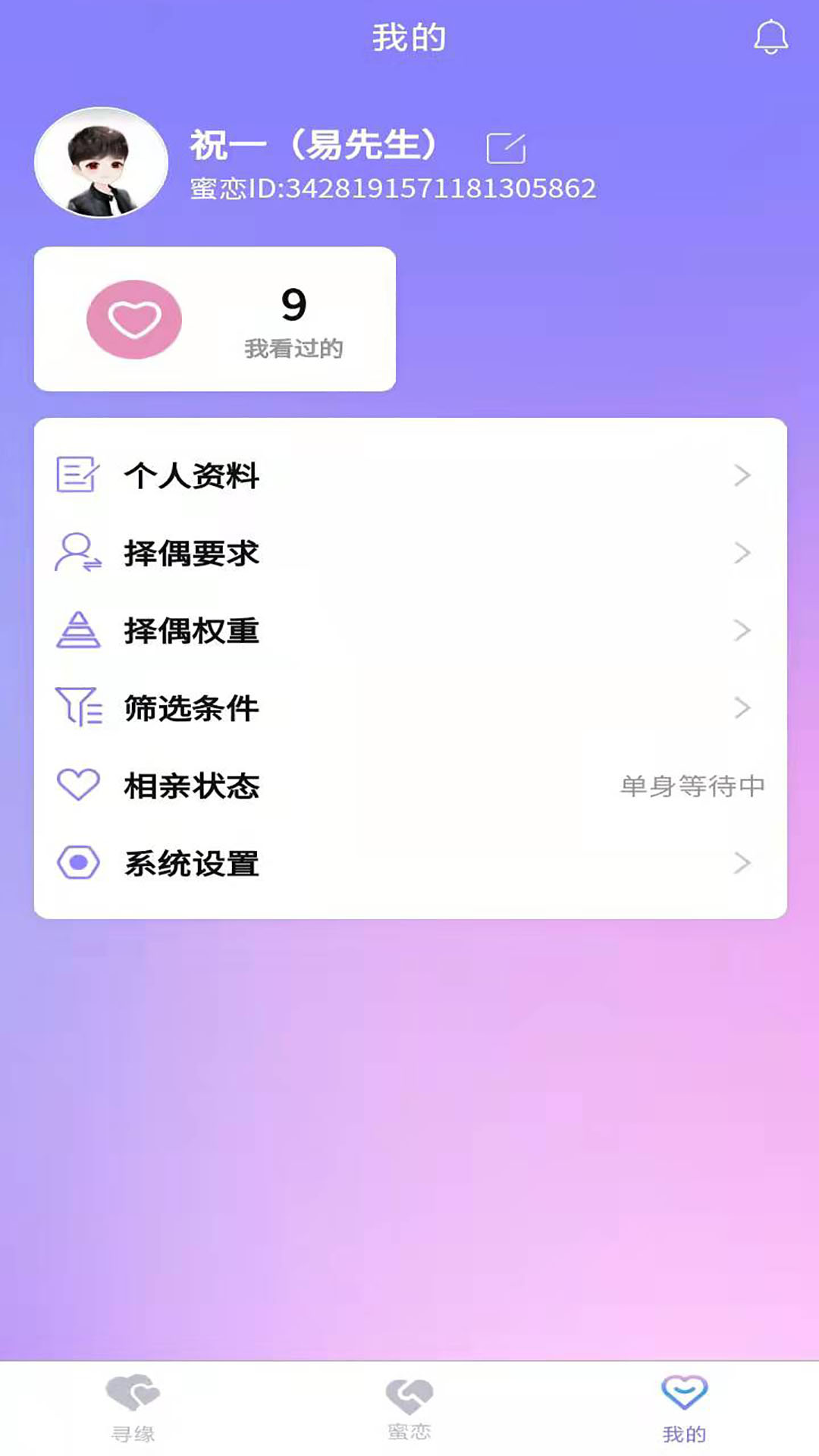This screenshot has width=819, height=1456.
Task: Open the notifications bell
Action: click(x=770, y=37)
